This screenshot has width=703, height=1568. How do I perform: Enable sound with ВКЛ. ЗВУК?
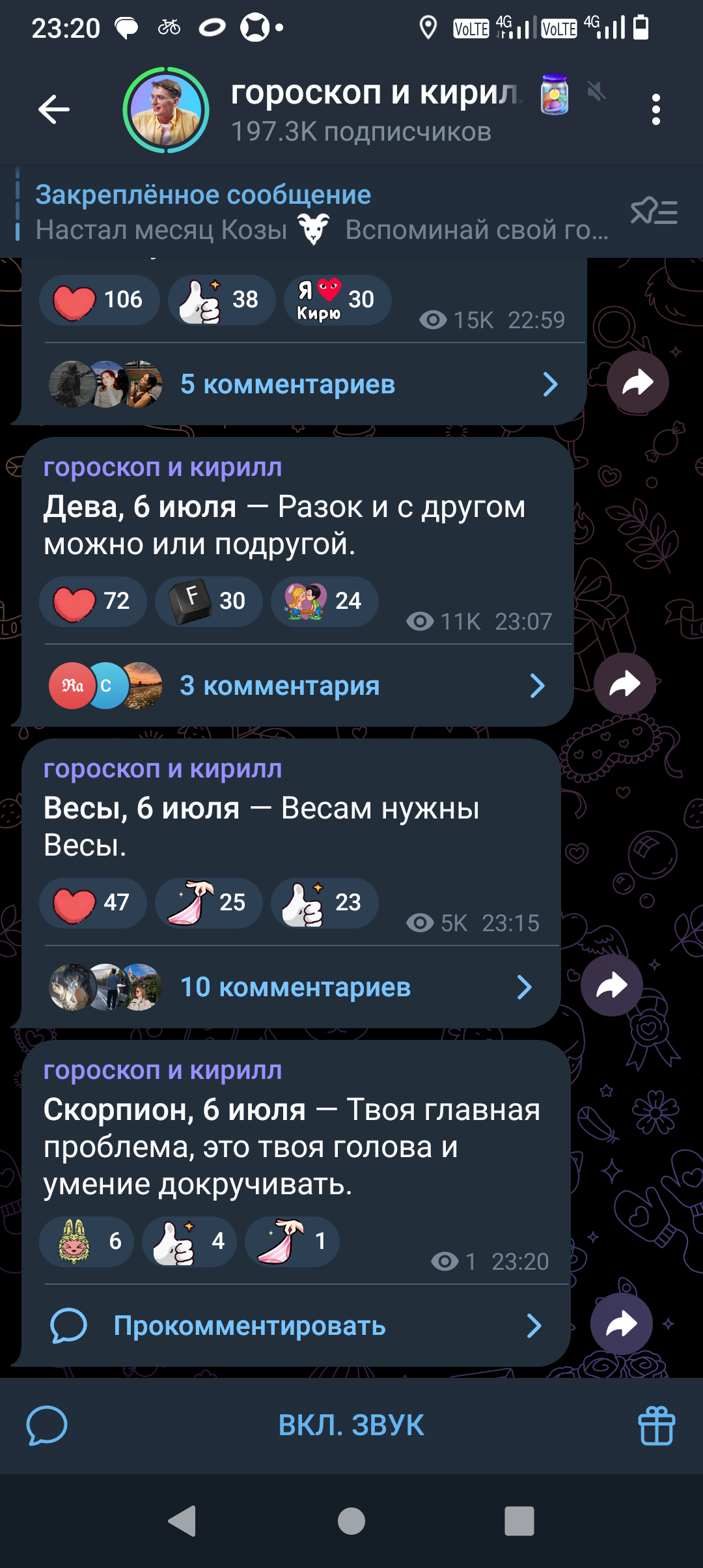click(x=351, y=1425)
